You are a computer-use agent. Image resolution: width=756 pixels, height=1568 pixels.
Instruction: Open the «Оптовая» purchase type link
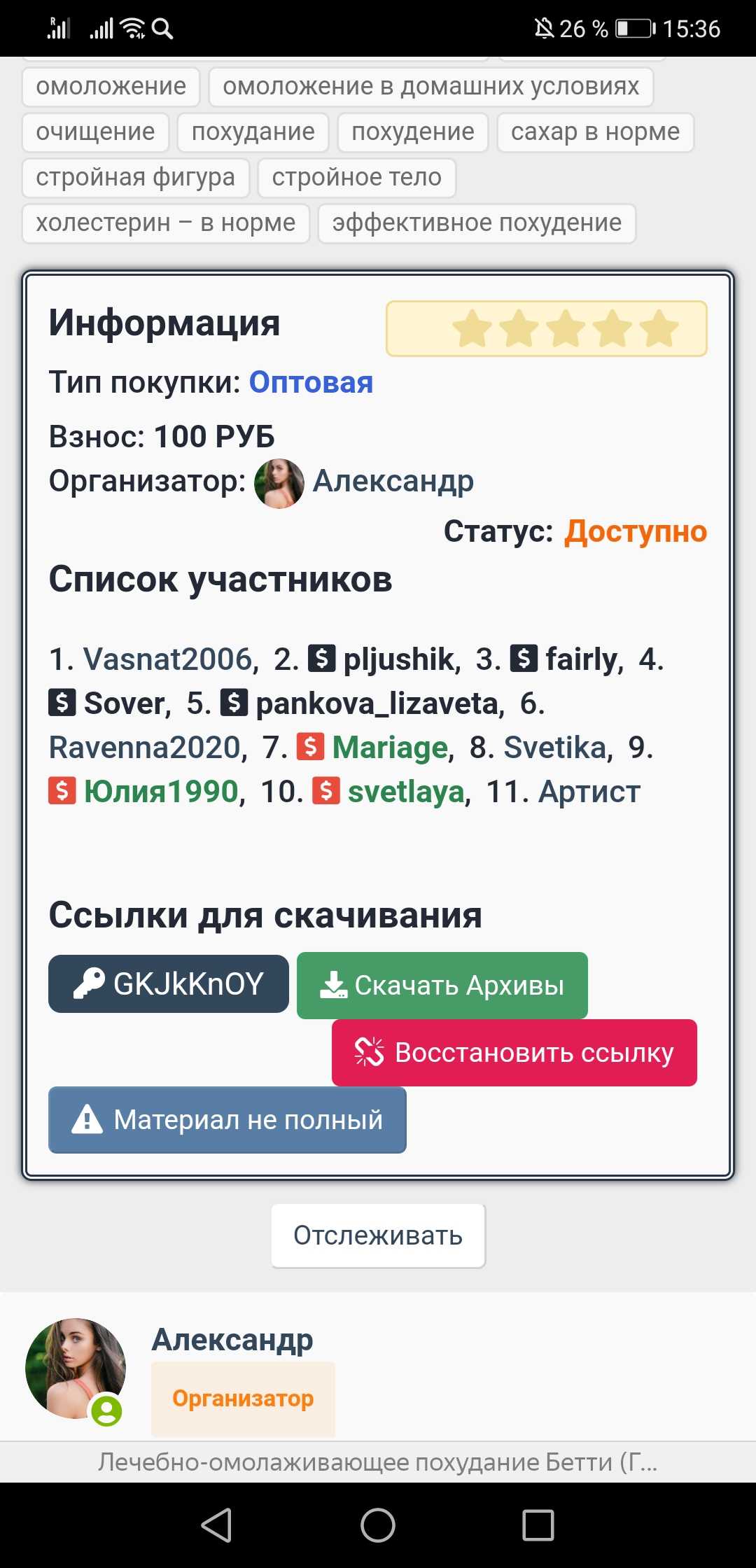[x=311, y=383]
